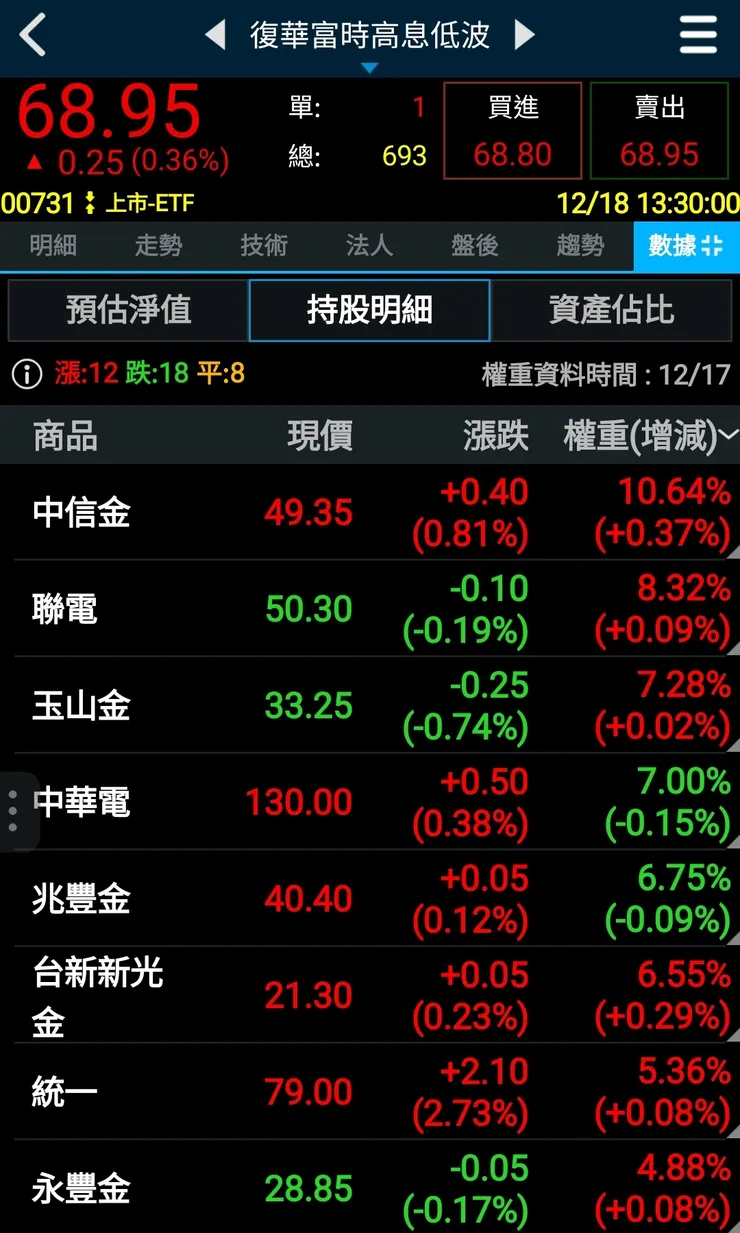The height and width of the screenshot is (1233, 740).
Task: Open the hamburger menu
Action: pos(697,34)
